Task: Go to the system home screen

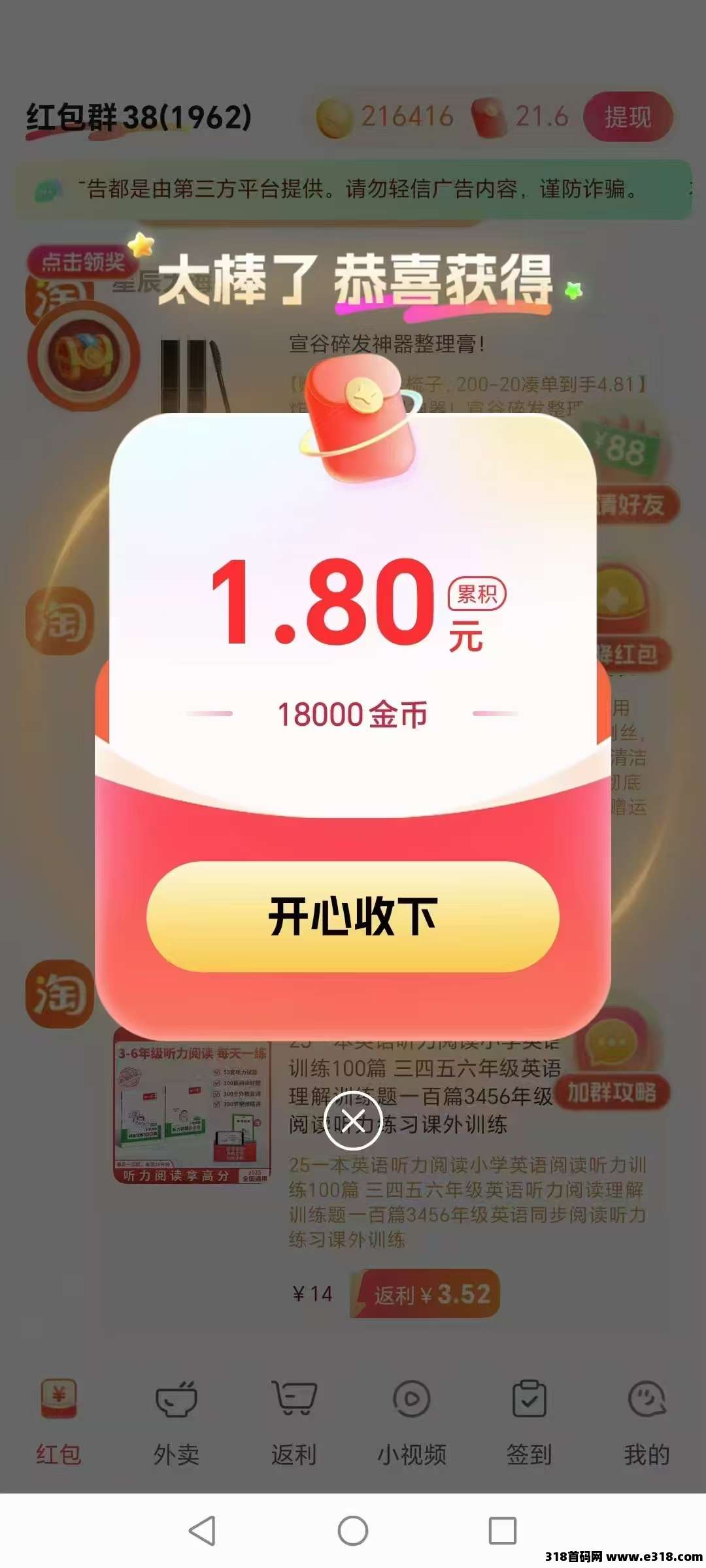Action: [x=353, y=1531]
